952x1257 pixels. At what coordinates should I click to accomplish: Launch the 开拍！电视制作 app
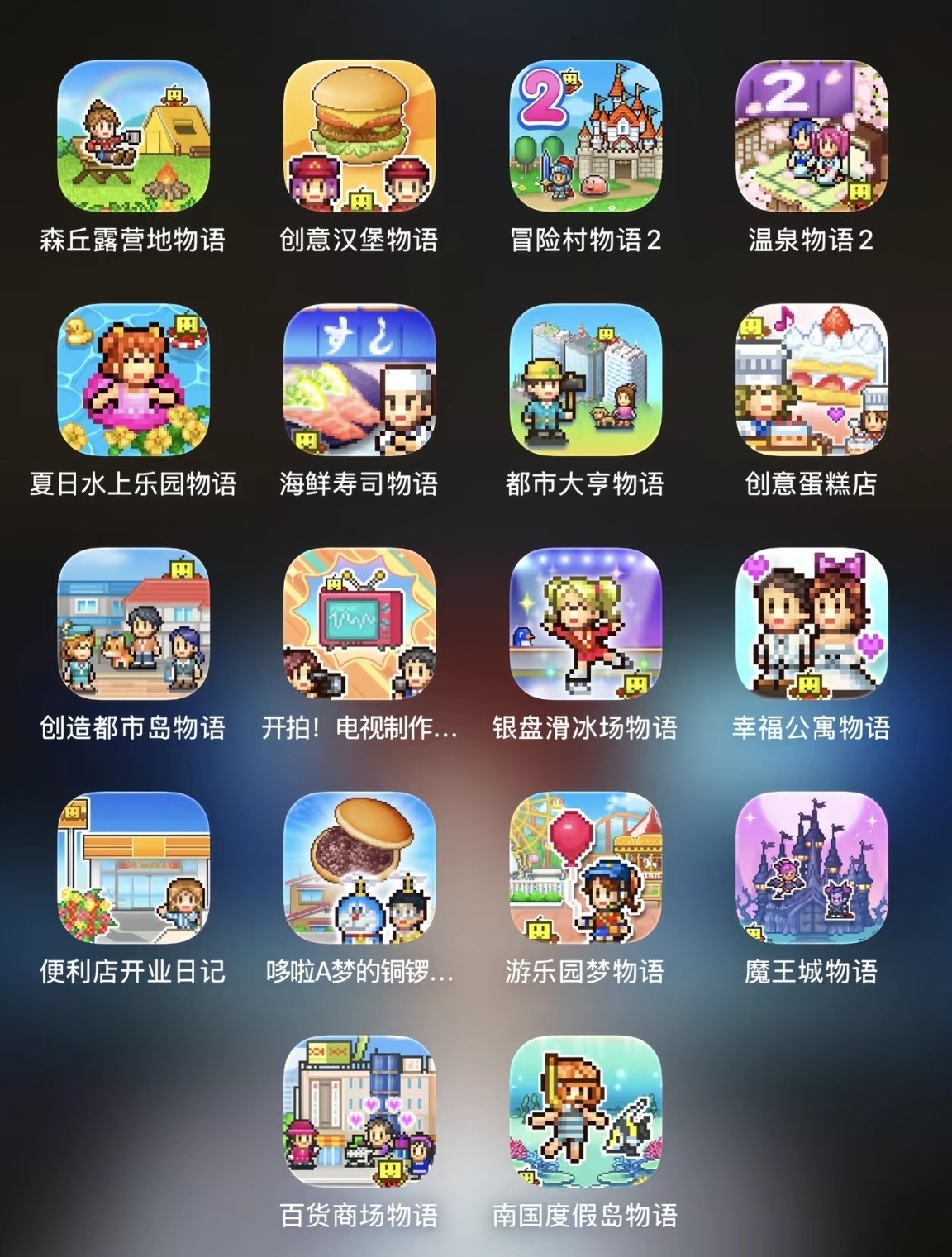tap(359, 623)
